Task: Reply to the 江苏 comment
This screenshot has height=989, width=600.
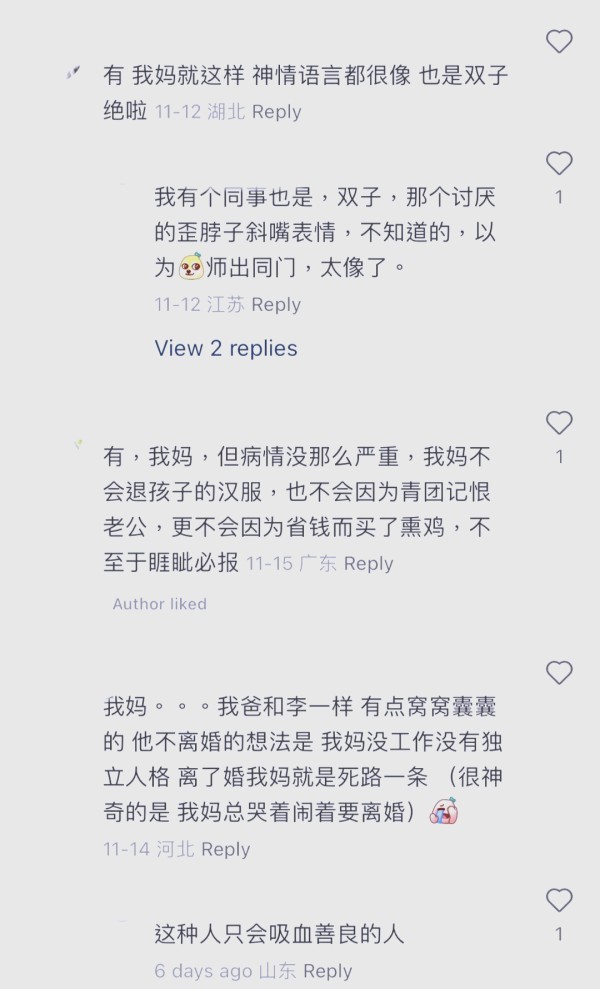Action: pos(276,305)
